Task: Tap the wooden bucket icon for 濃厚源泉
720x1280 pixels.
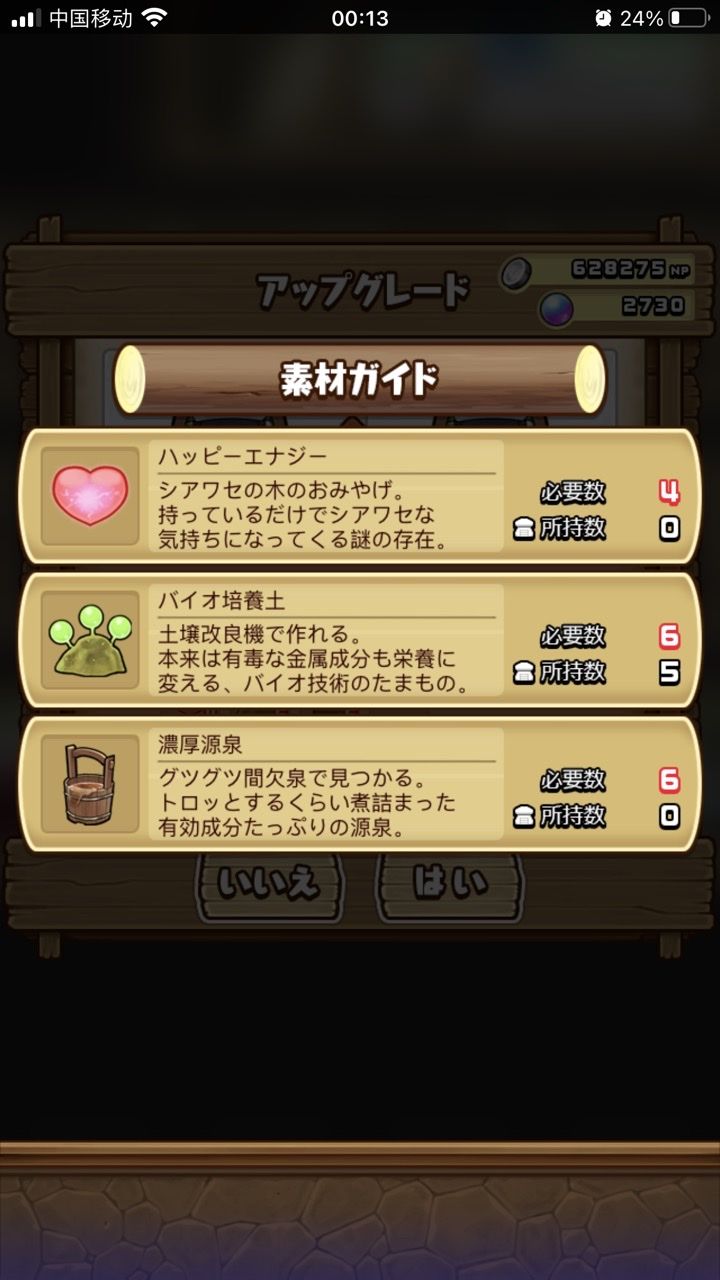Action: [88, 787]
